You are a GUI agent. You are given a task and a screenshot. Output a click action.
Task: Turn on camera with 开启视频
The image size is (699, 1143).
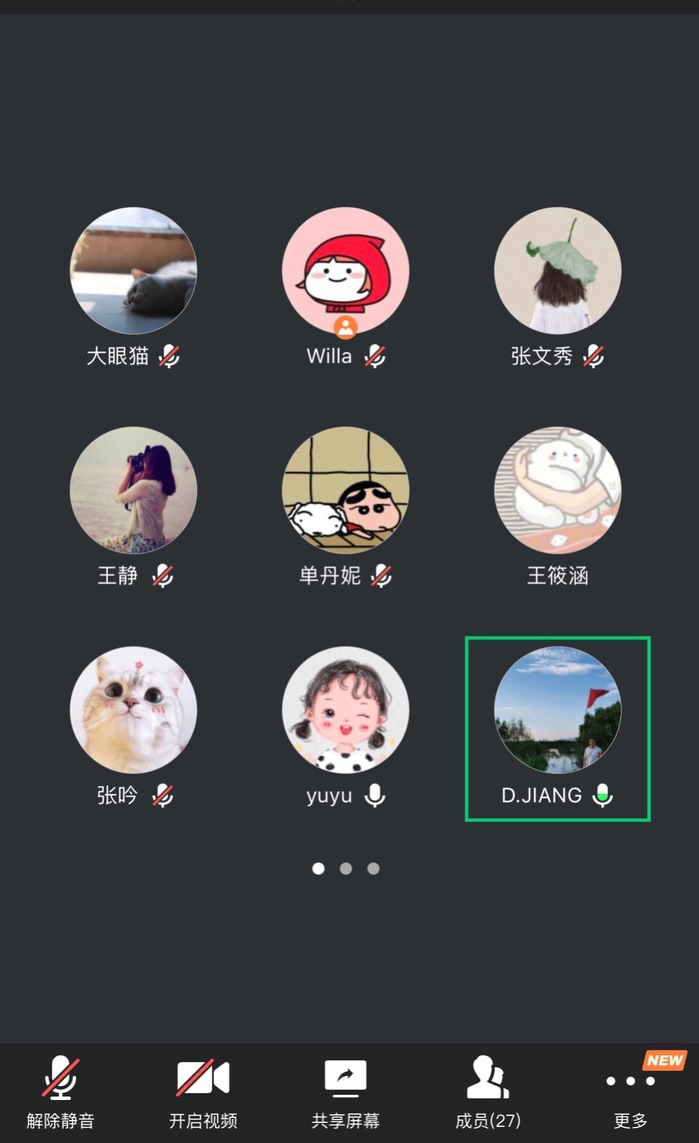203,1090
